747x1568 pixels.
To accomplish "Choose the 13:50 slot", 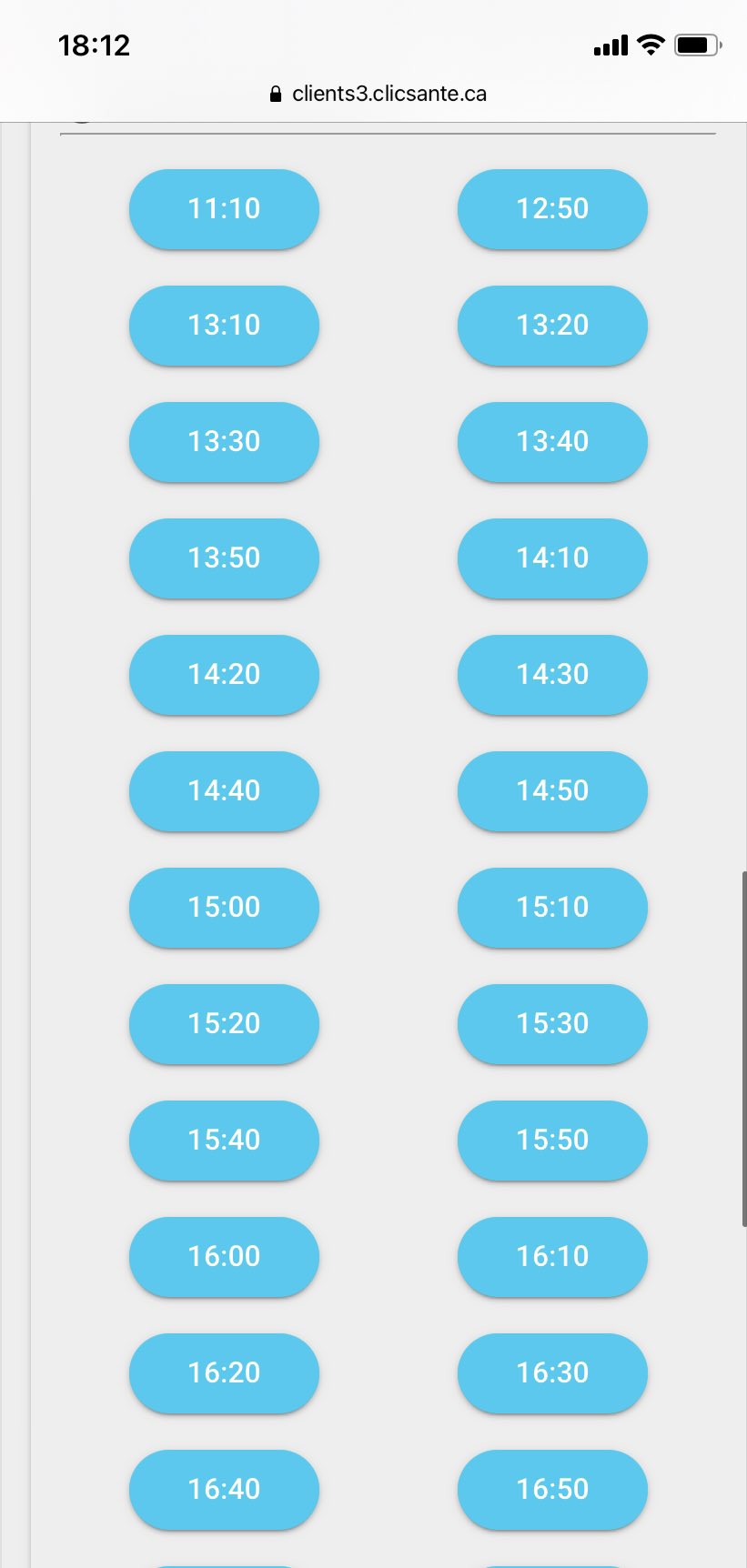I will click(224, 558).
